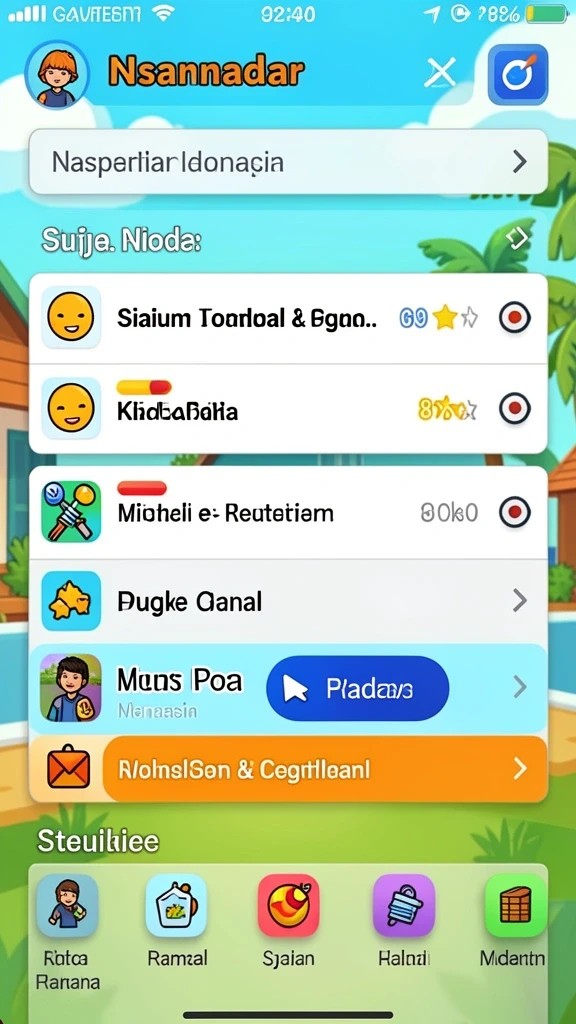Close the screen with the X icon
Screen dimensions: 576x1024
pyautogui.click(x=440, y=72)
